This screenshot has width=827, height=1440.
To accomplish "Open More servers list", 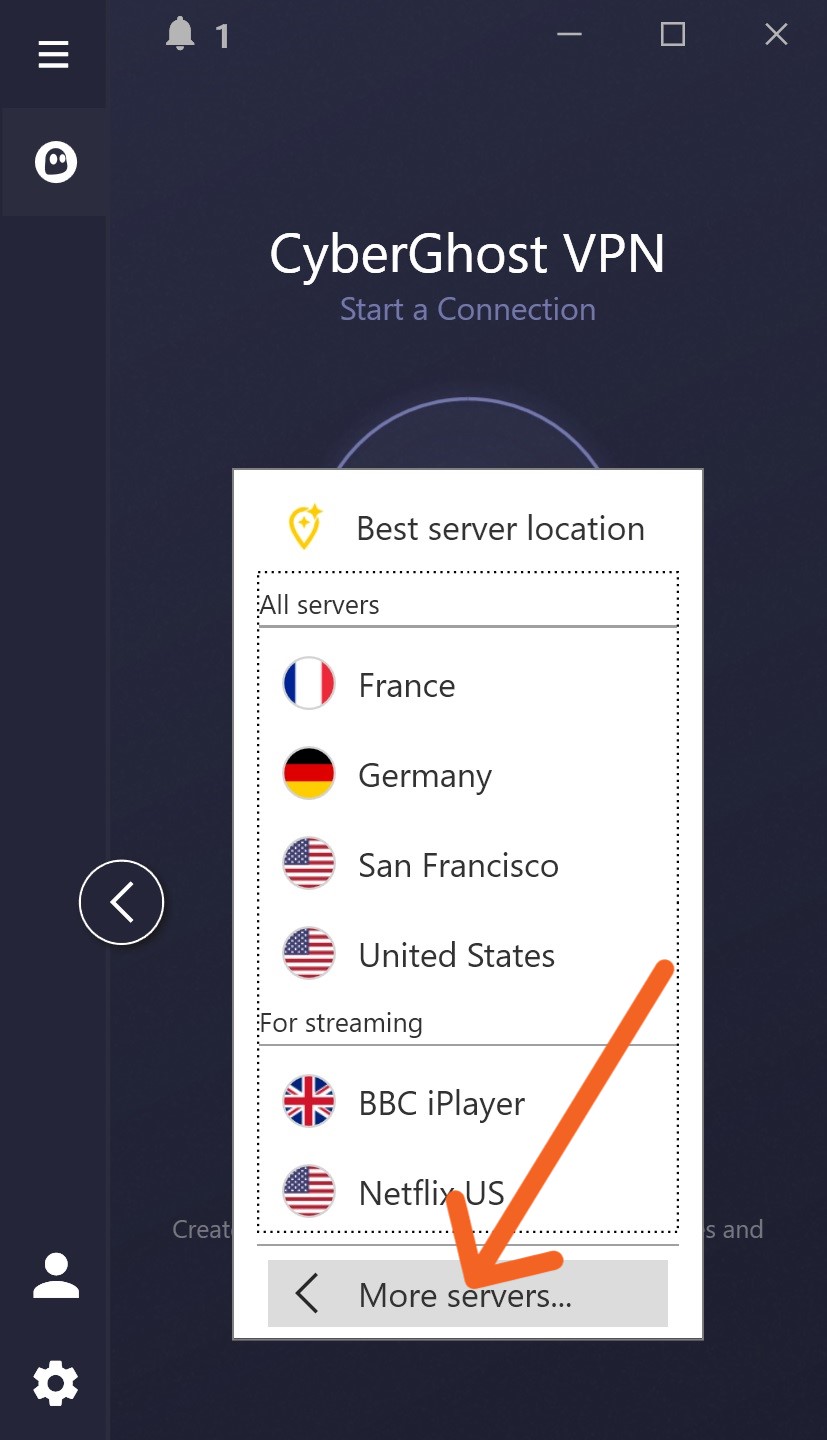I will pyautogui.click(x=468, y=1294).
